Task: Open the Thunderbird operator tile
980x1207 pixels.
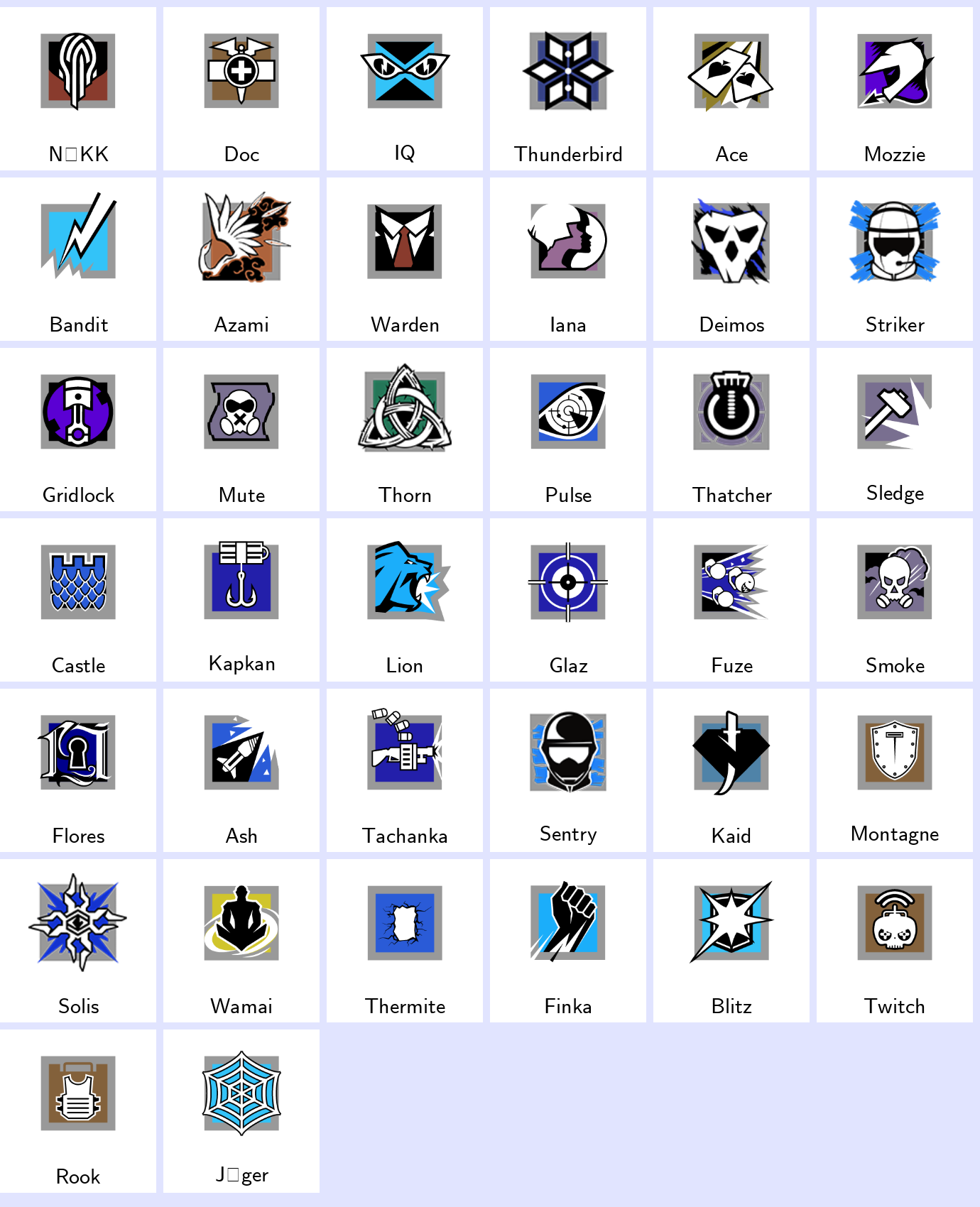Action: click(568, 89)
